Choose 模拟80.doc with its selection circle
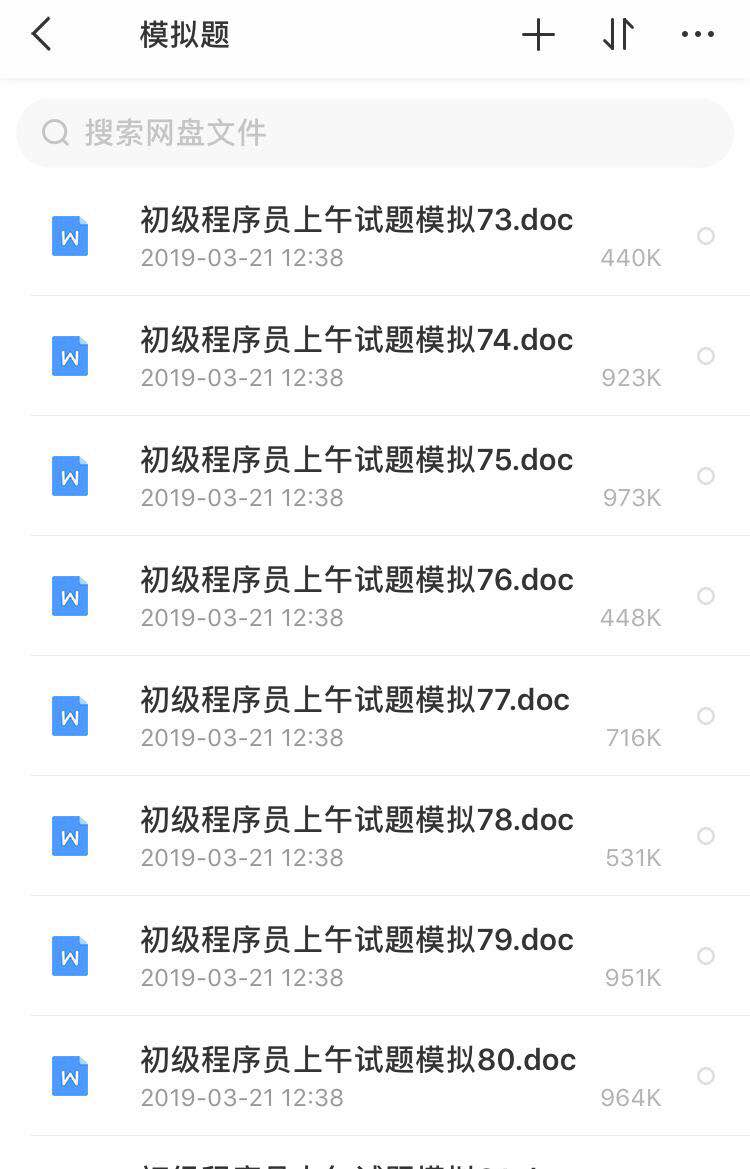Screen dimensions: 750x1169 pos(706,1076)
